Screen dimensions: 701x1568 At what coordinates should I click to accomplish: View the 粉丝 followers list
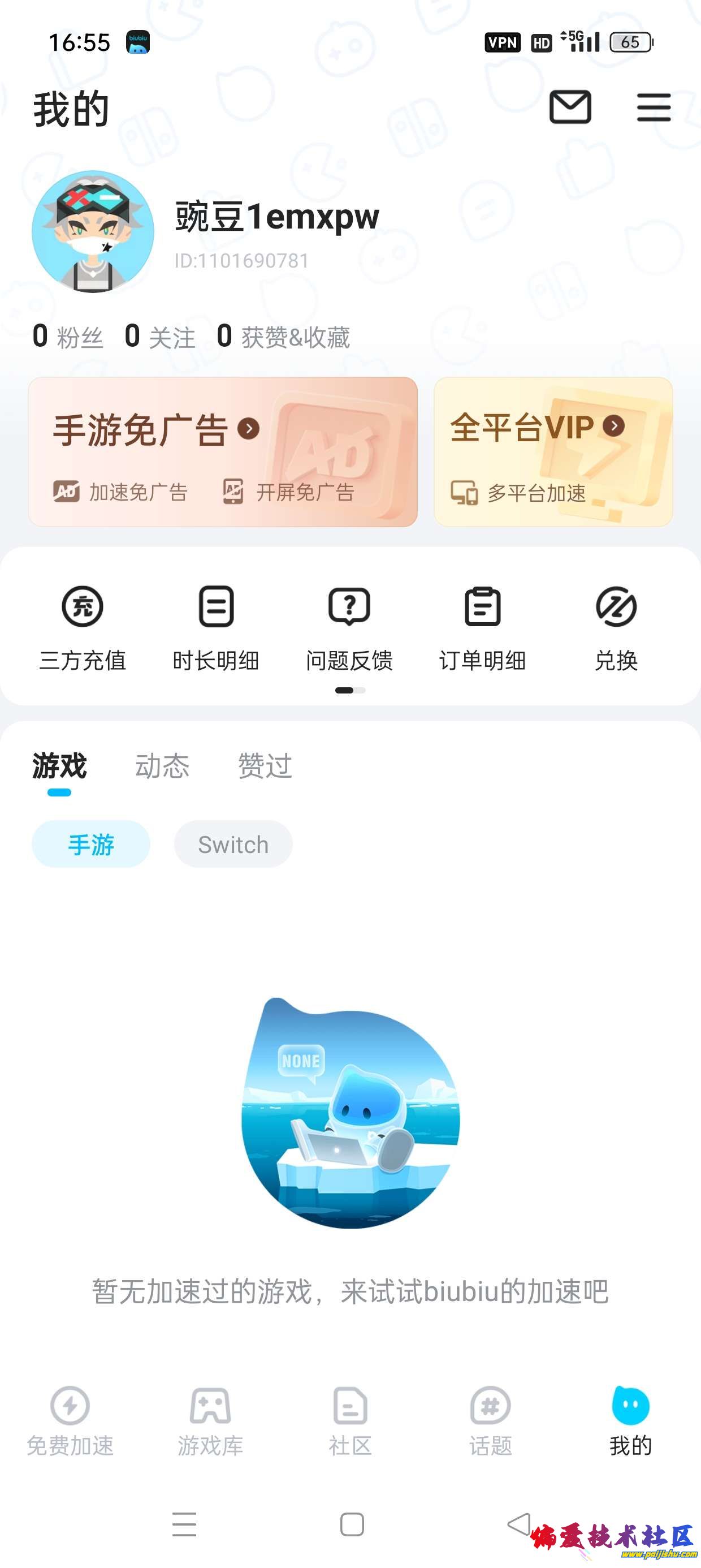(x=67, y=337)
